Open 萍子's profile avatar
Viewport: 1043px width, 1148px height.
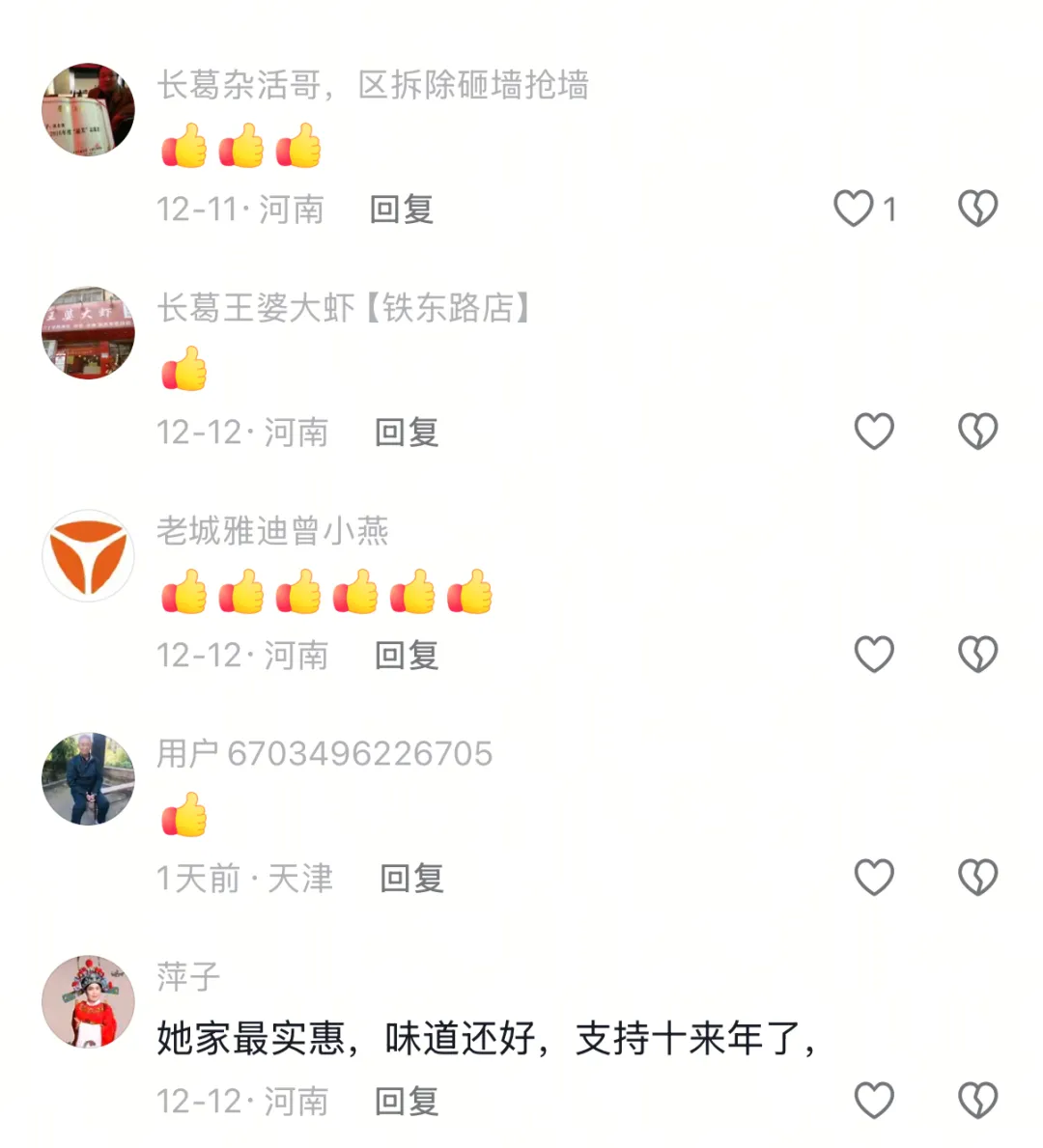click(x=88, y=1001)
